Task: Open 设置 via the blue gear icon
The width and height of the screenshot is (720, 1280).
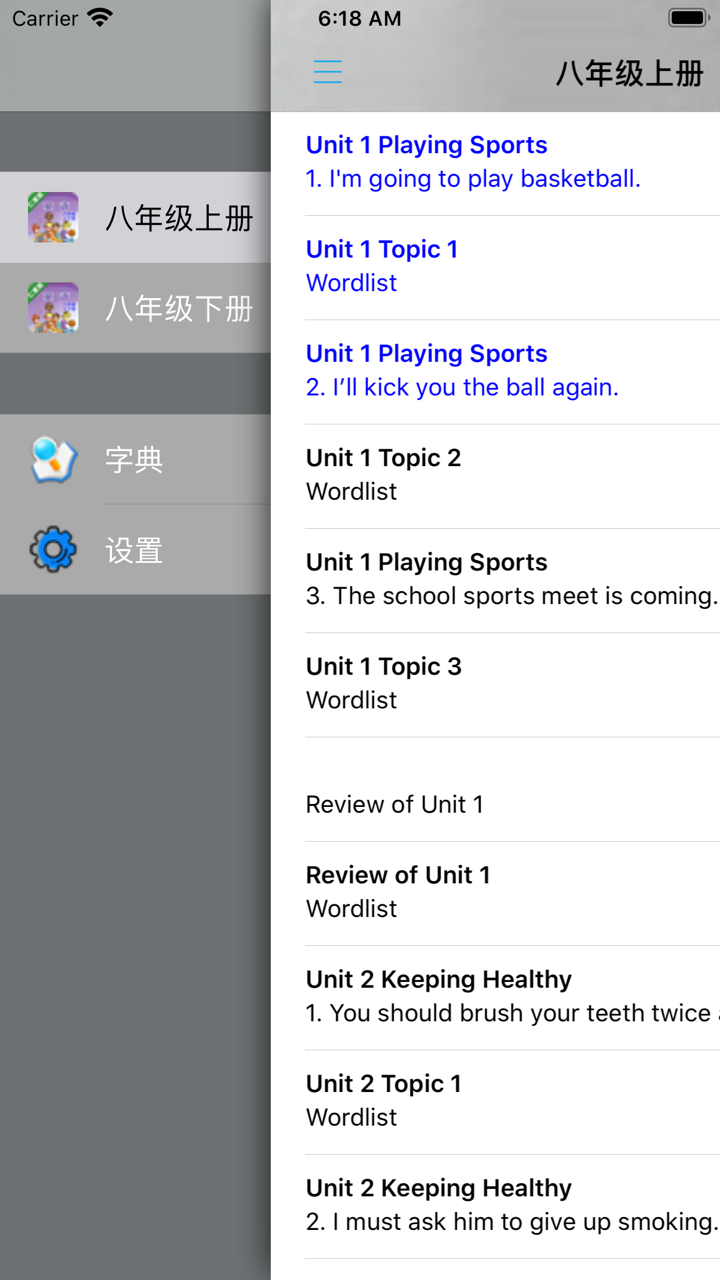Action: click(x=52, y=550)
